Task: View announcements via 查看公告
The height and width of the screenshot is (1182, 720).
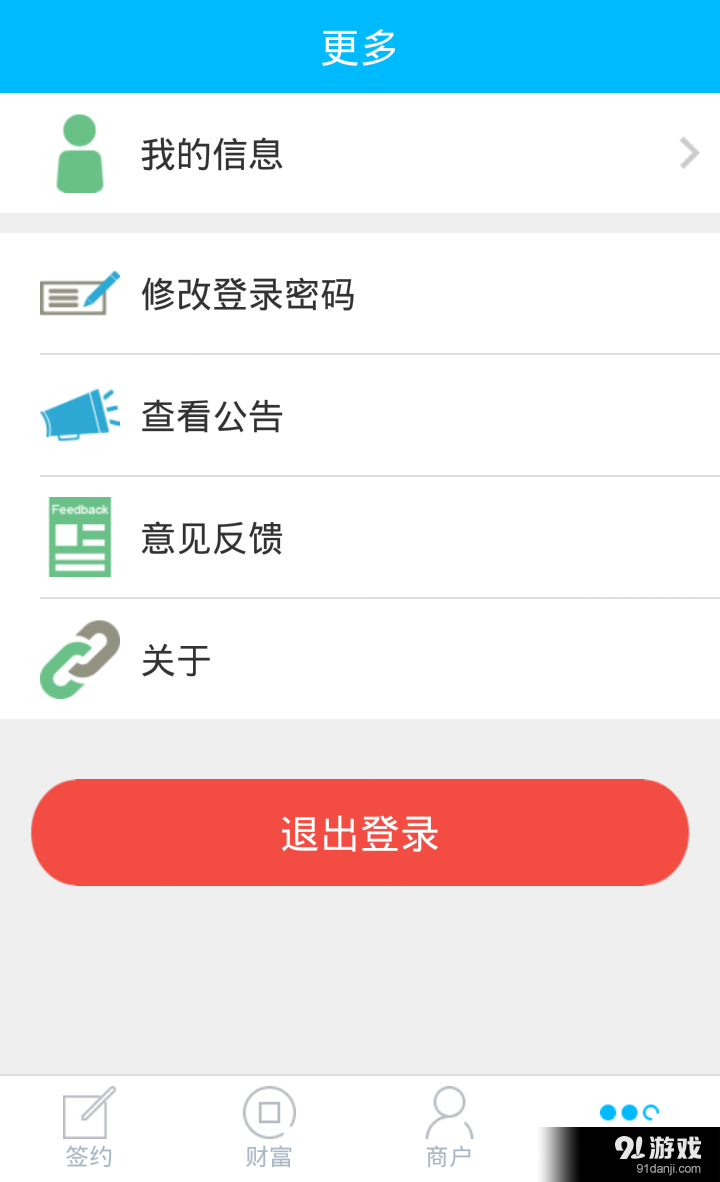Action: point(360,415)
